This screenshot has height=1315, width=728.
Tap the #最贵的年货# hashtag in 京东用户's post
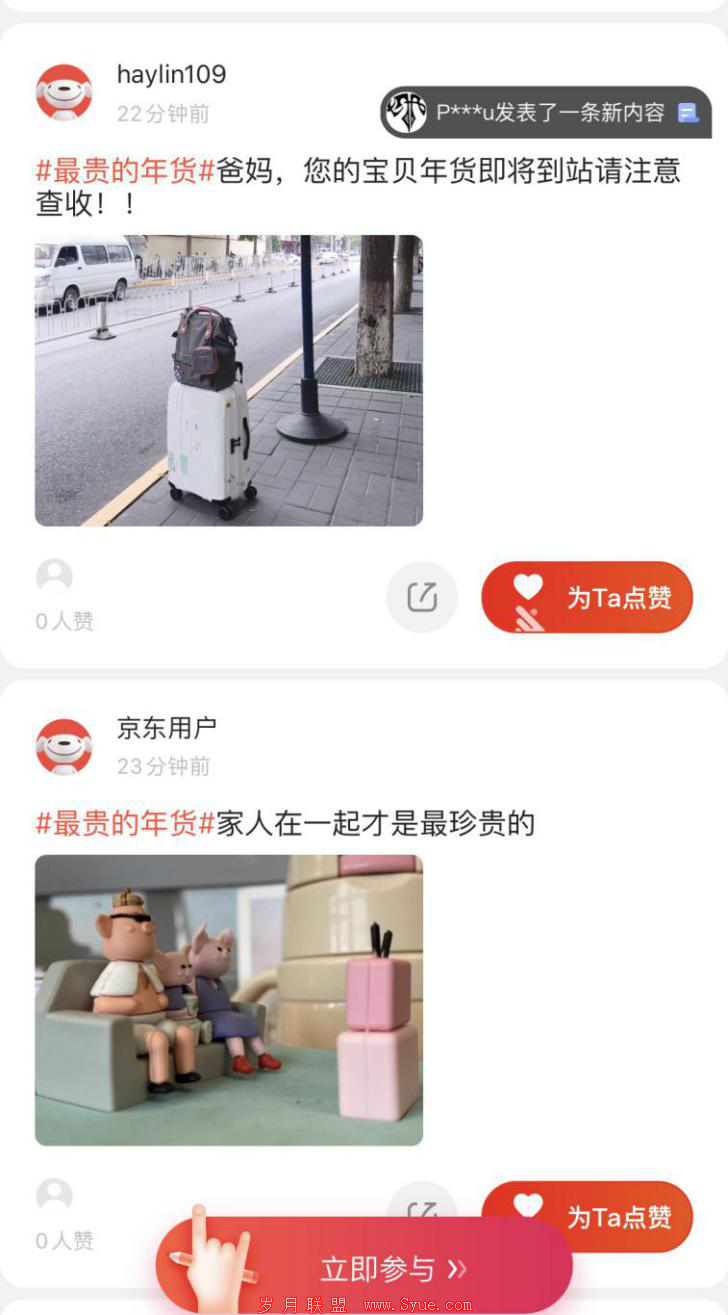pyautogui.click(x=126, y=824)
